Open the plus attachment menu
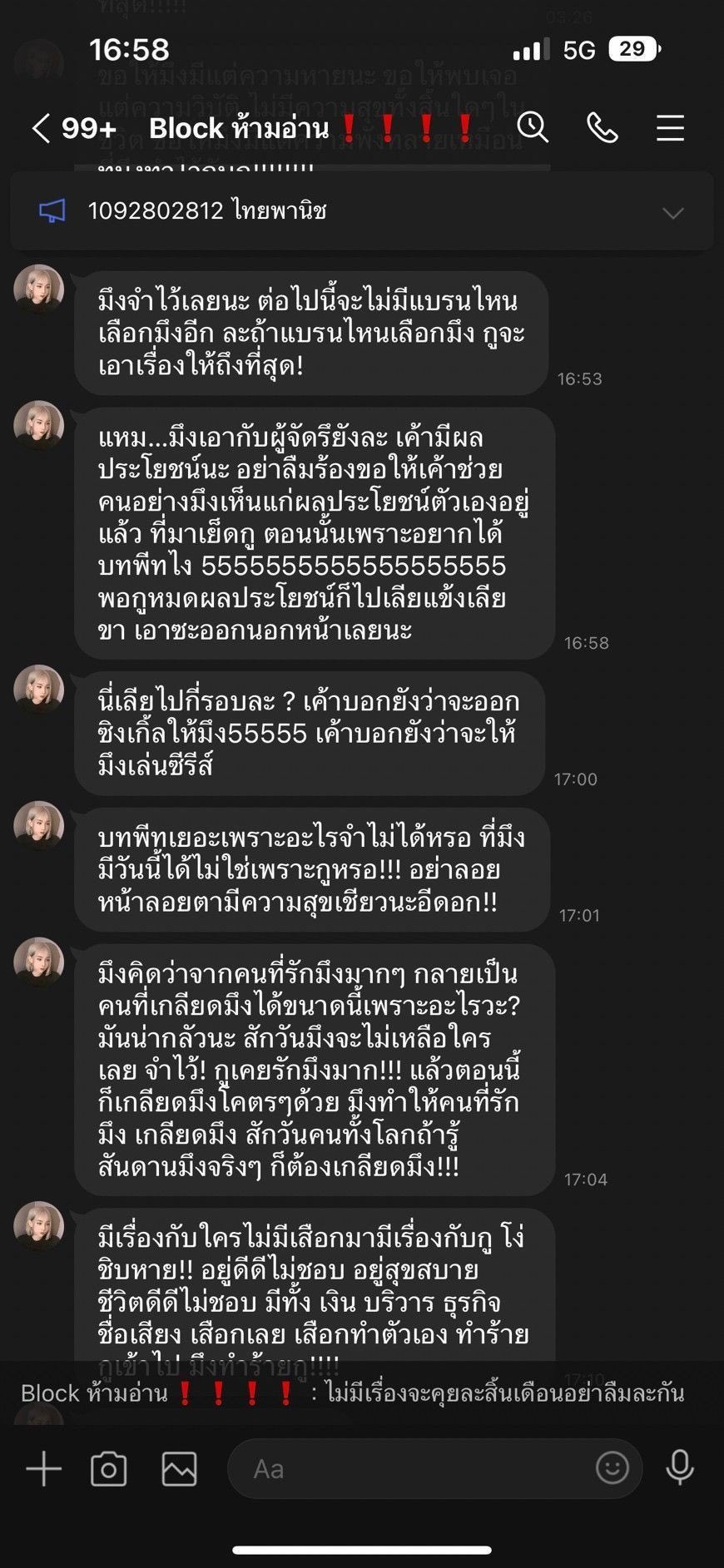724x1568 pixels. tap(43, 1470)
